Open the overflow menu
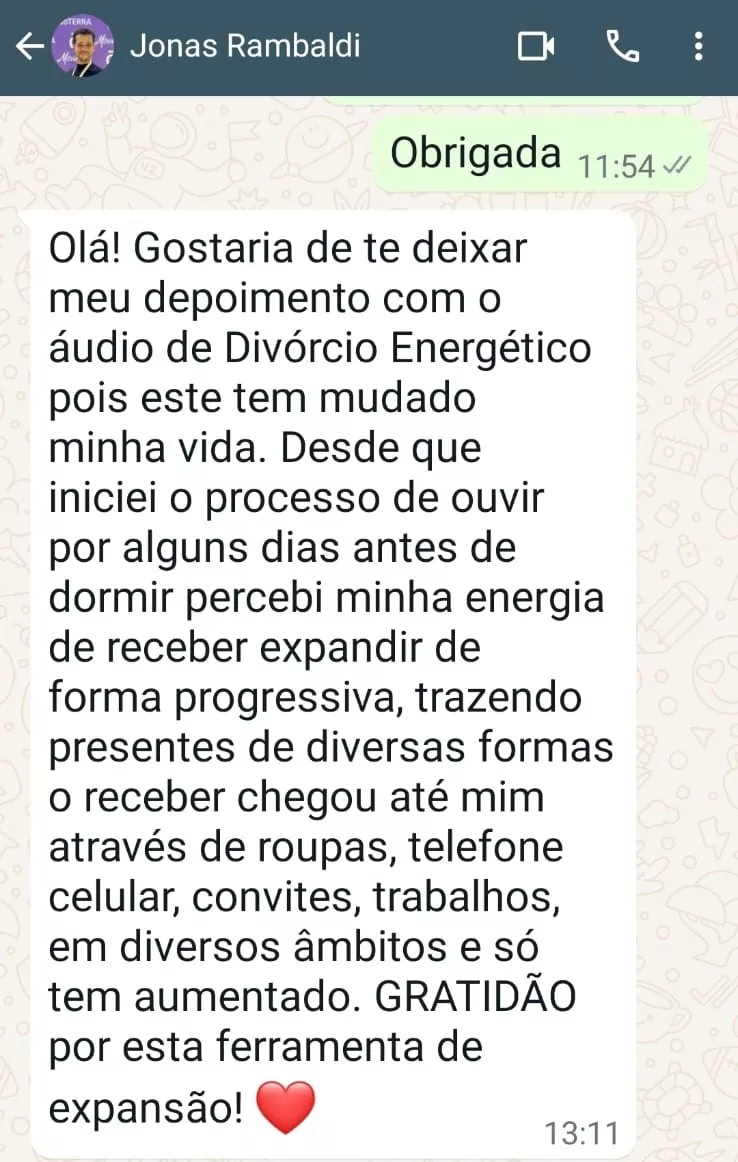This screenshot has width=738, height=1162. pyautogui.click(x=698, y=46)
